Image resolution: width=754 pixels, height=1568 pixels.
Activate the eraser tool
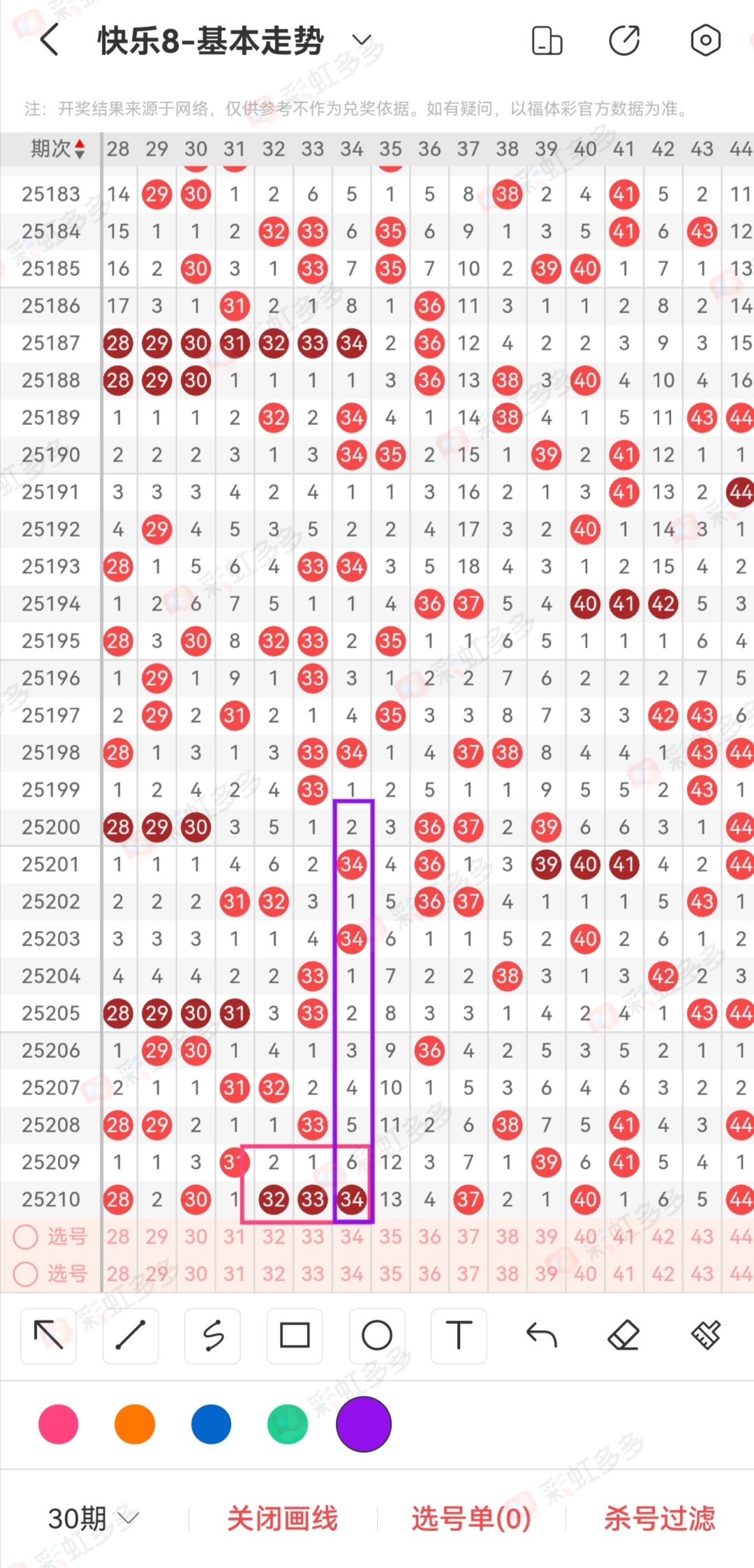(x=623, y=1336)
